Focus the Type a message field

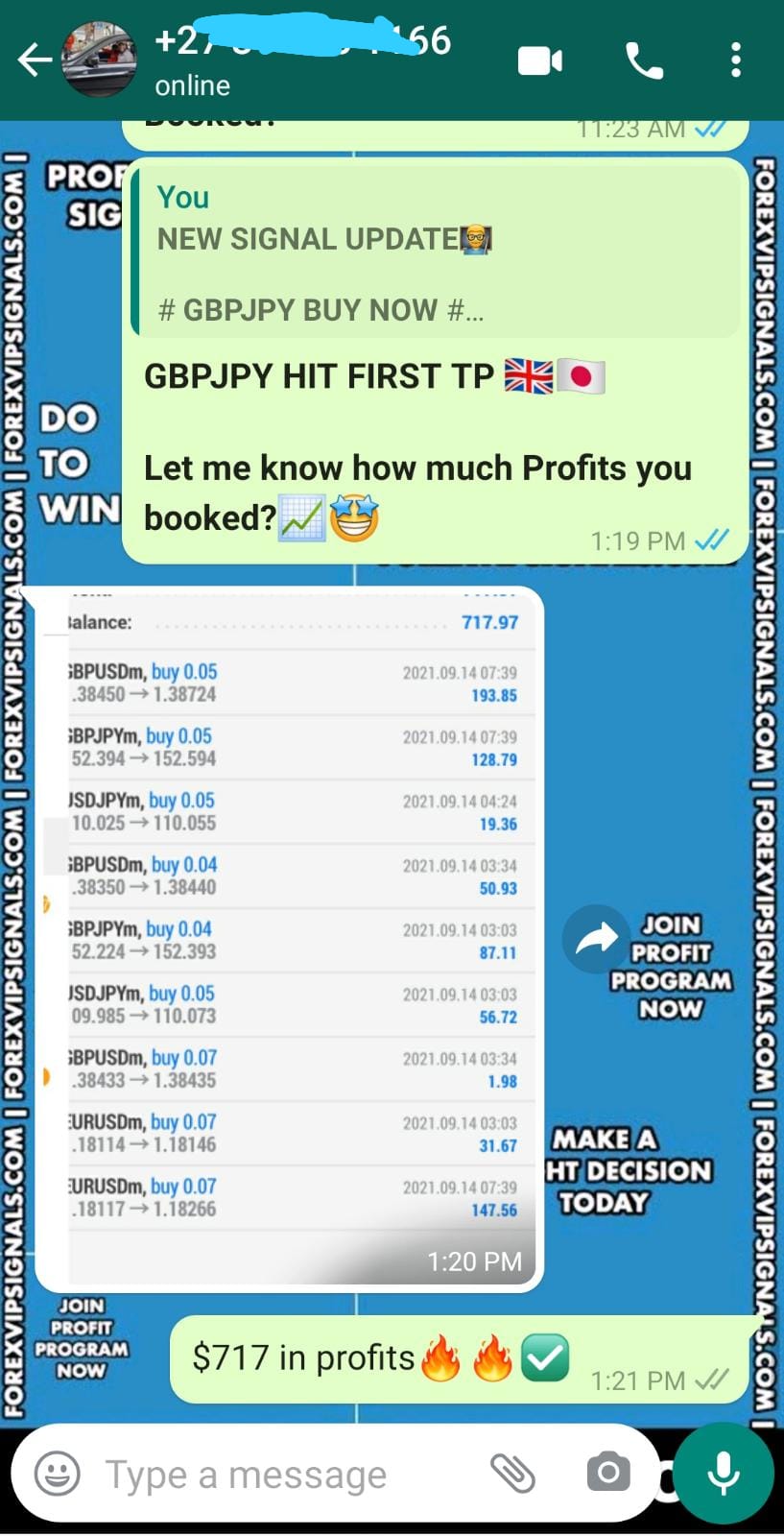[278, 1474]
